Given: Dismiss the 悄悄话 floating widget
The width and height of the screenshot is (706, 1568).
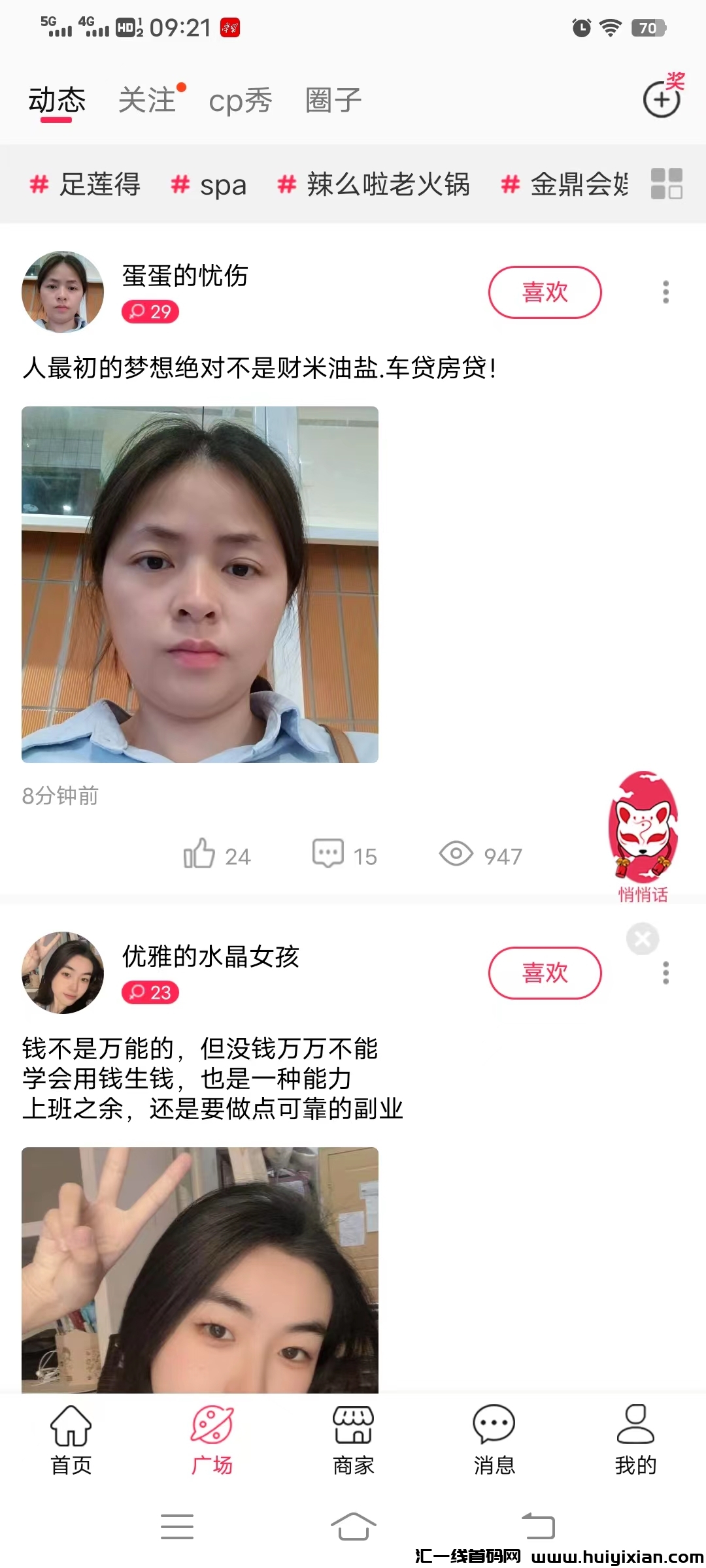Looking at the screenshot, I should 643,939.
